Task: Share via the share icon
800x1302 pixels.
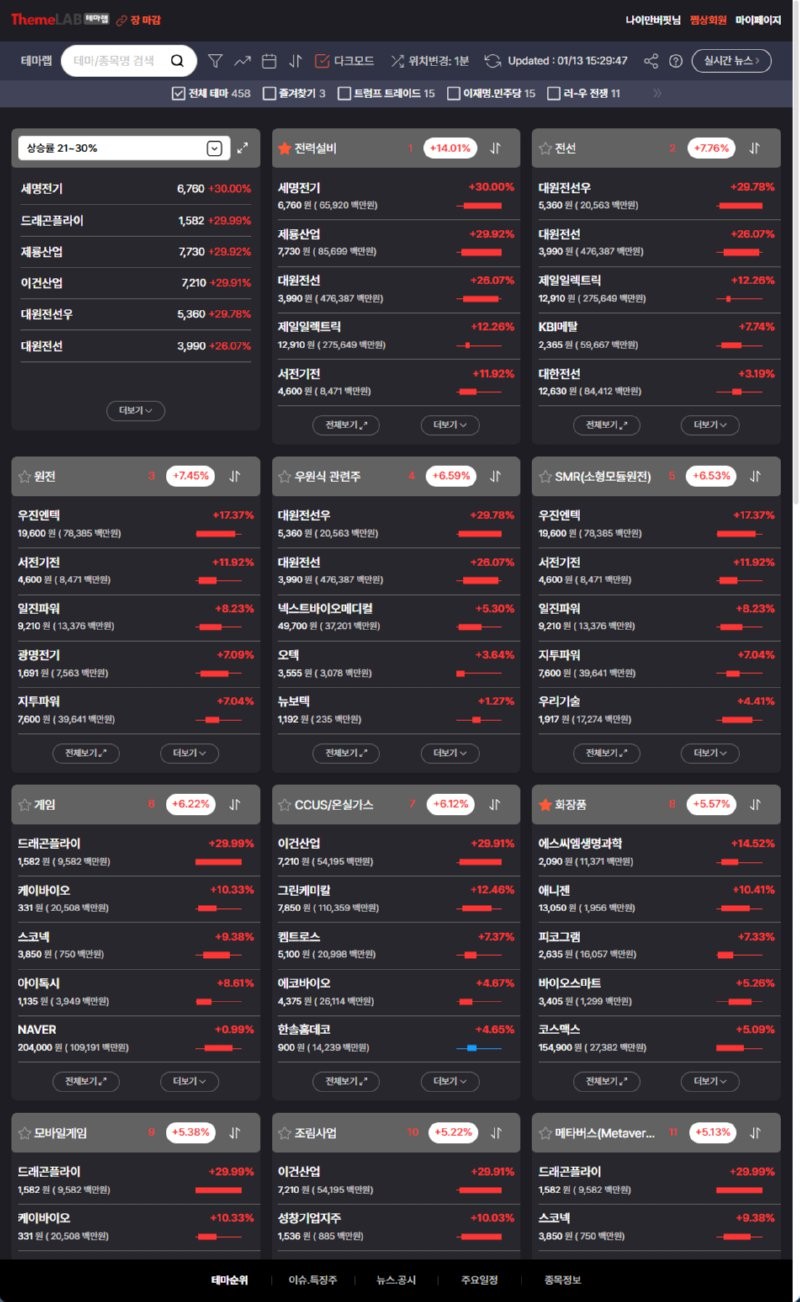Action: click(651, 61)
